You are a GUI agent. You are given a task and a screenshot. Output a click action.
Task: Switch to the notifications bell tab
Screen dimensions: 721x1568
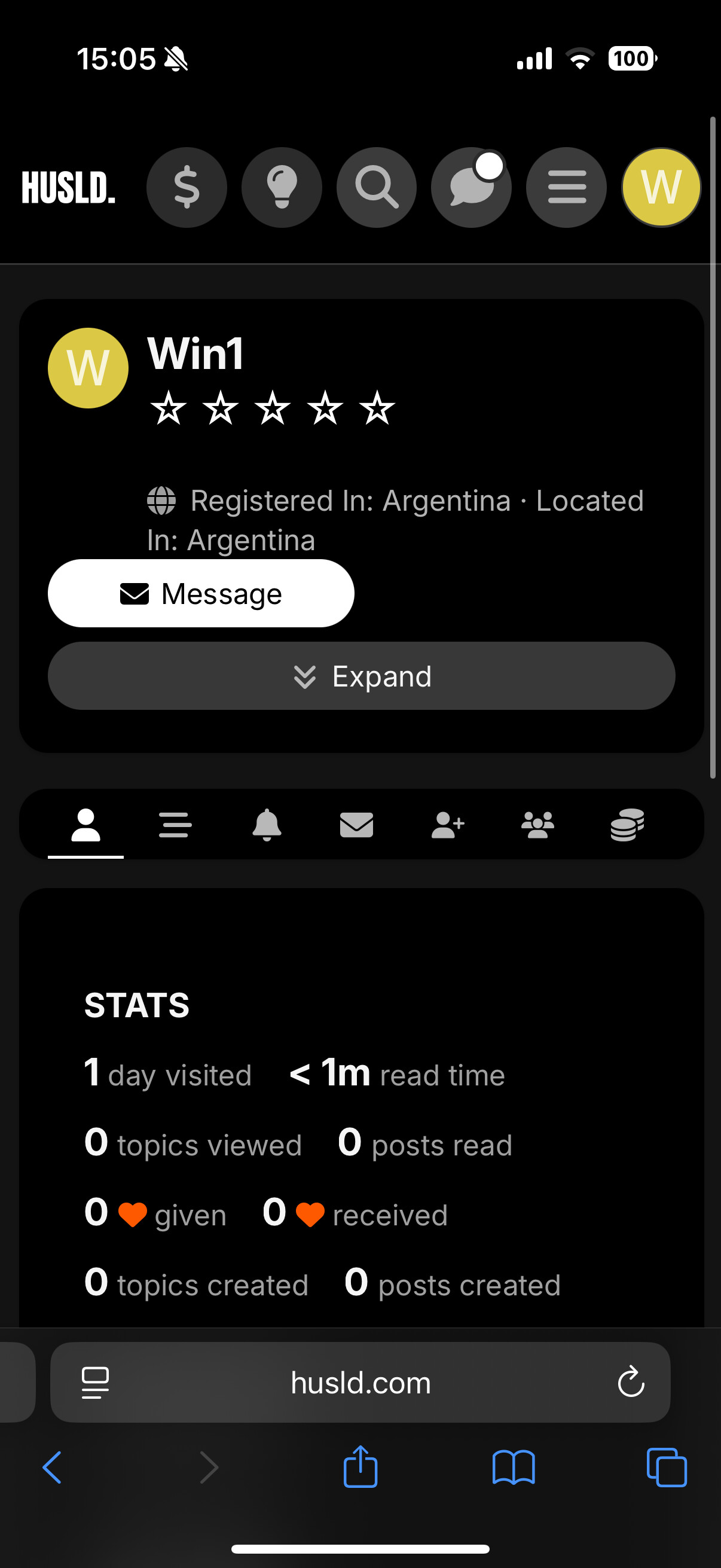(x=267, y=825)
